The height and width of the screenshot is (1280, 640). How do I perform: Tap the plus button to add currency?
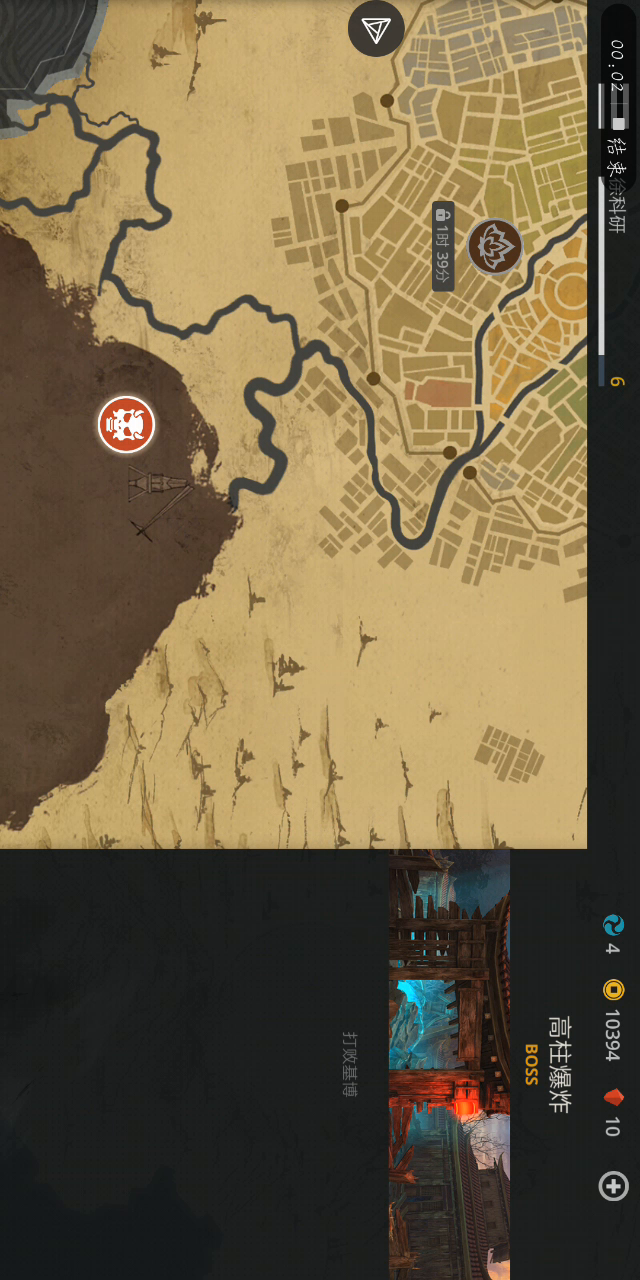tap(613, 1186)
